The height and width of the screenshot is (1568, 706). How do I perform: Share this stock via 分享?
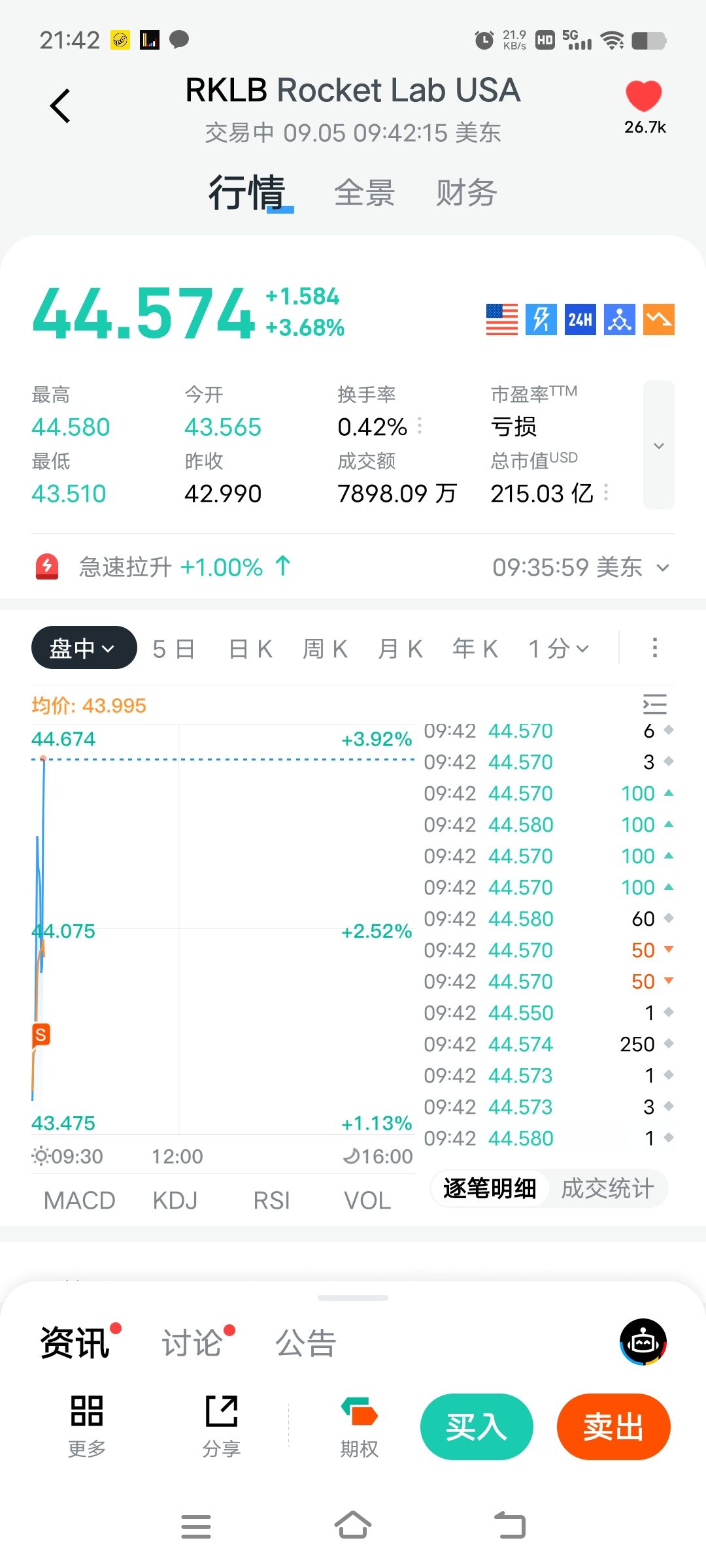coord(222,1427)
